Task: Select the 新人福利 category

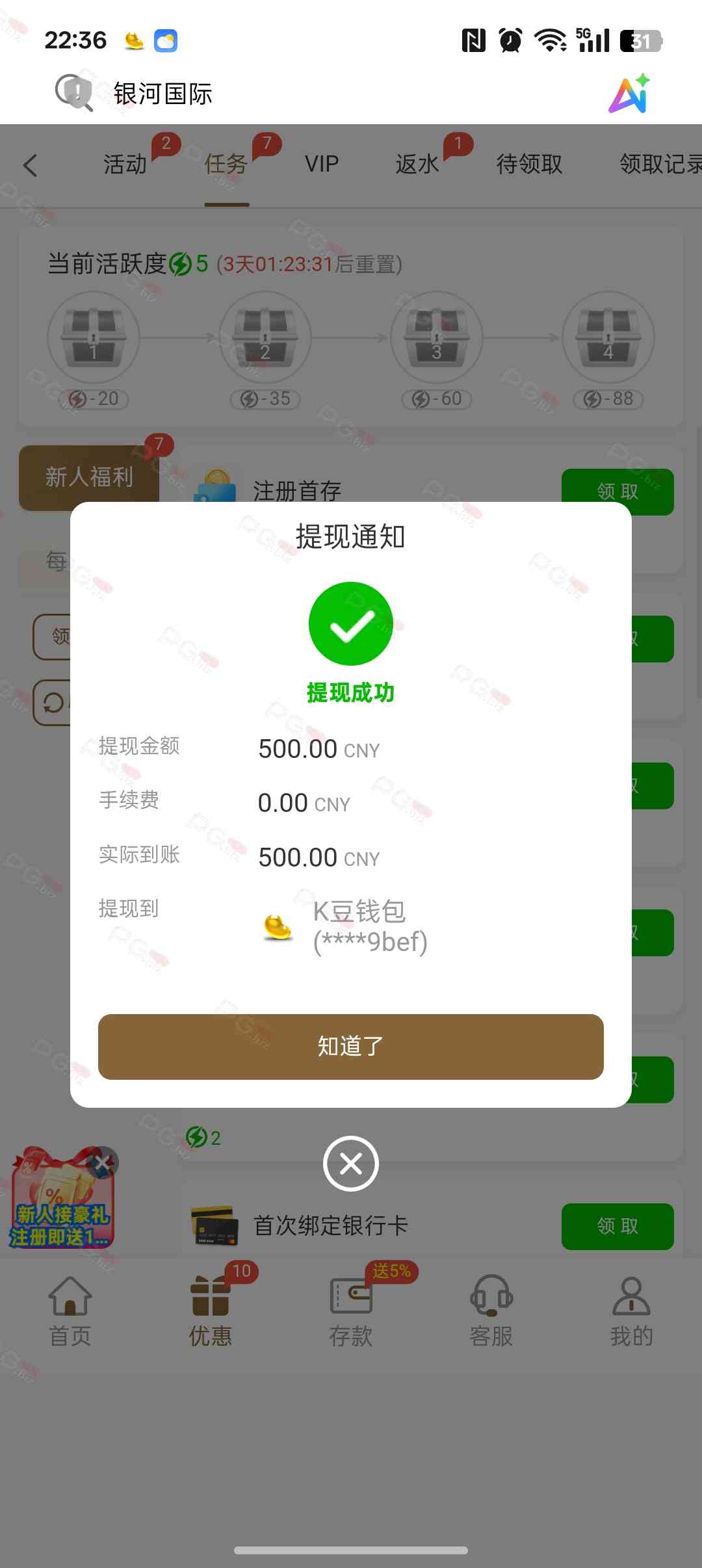Action: [x=89, y=477]
